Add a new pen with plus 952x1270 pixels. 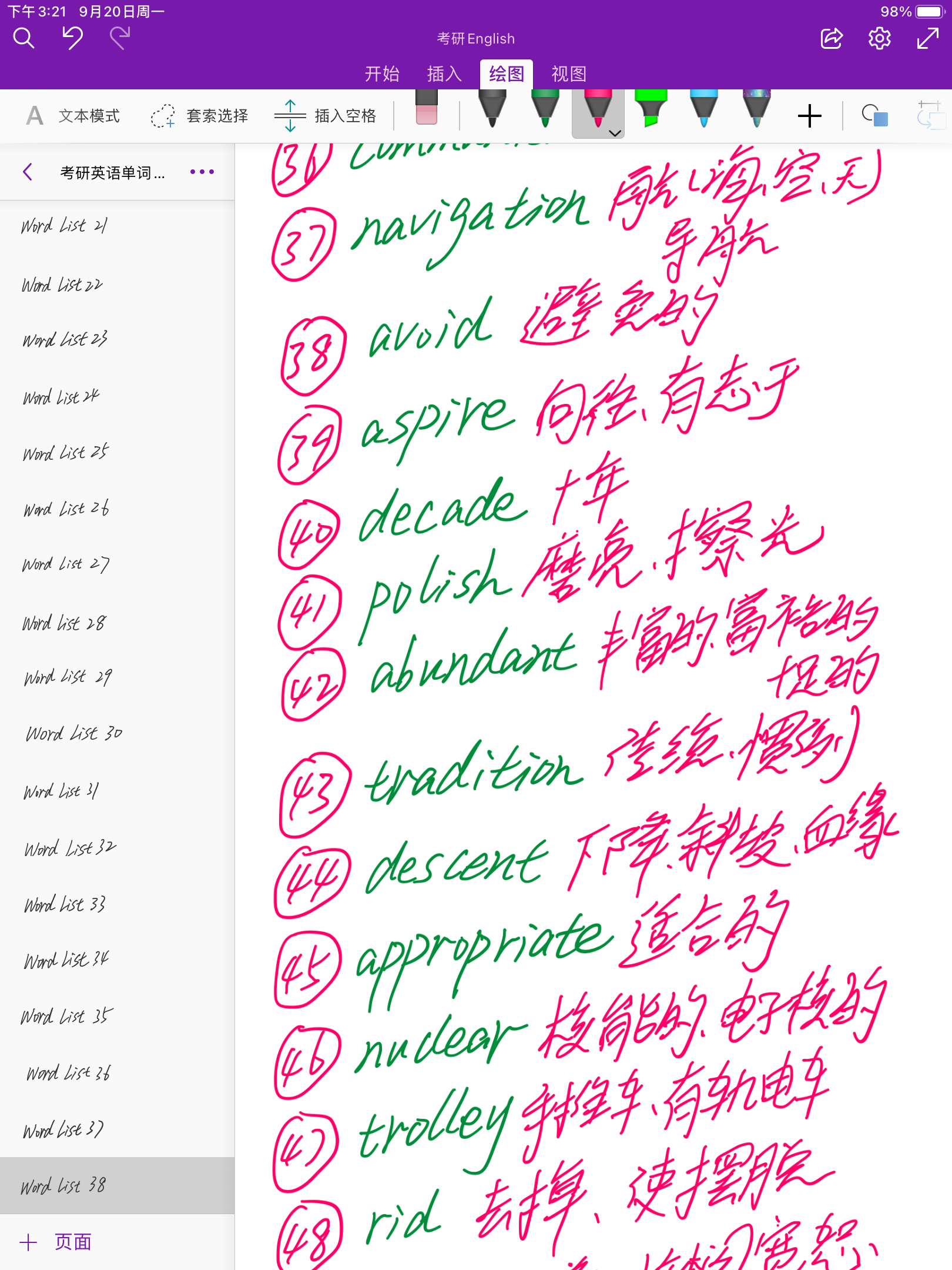(x=809, y=116)
